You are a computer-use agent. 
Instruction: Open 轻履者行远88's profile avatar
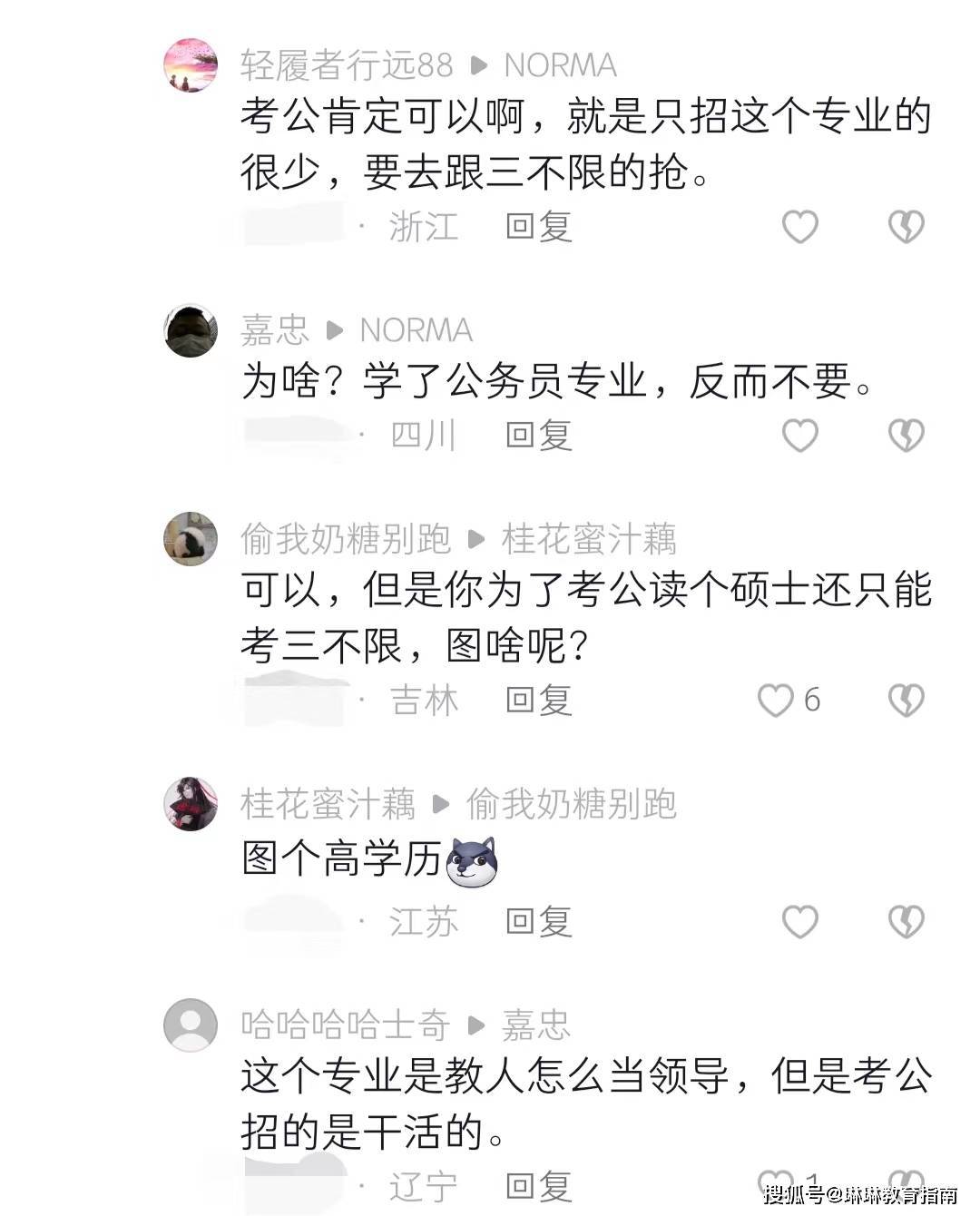coord(191,65)
